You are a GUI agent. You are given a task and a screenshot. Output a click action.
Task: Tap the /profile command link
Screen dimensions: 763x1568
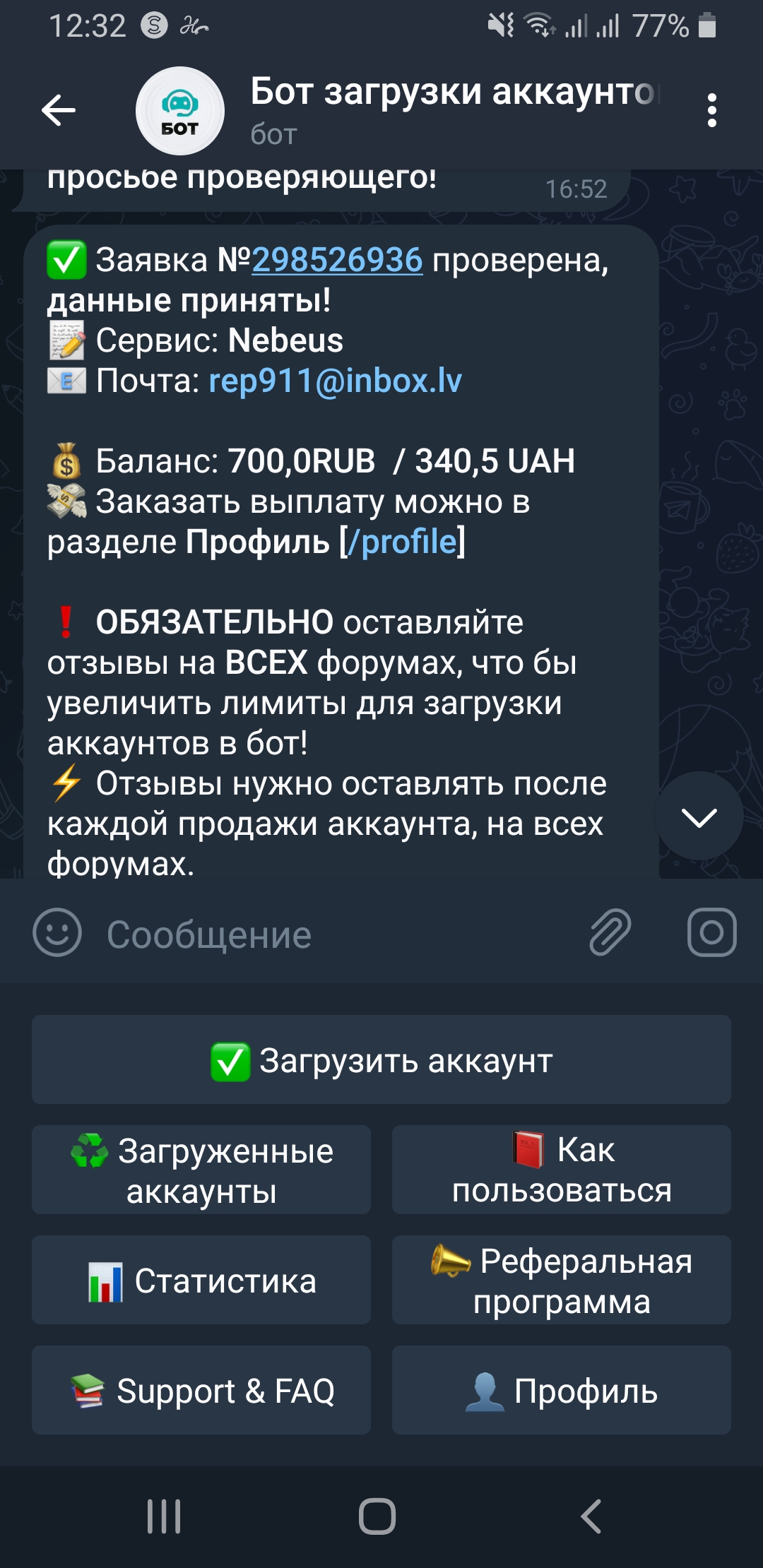pos(403,542)
